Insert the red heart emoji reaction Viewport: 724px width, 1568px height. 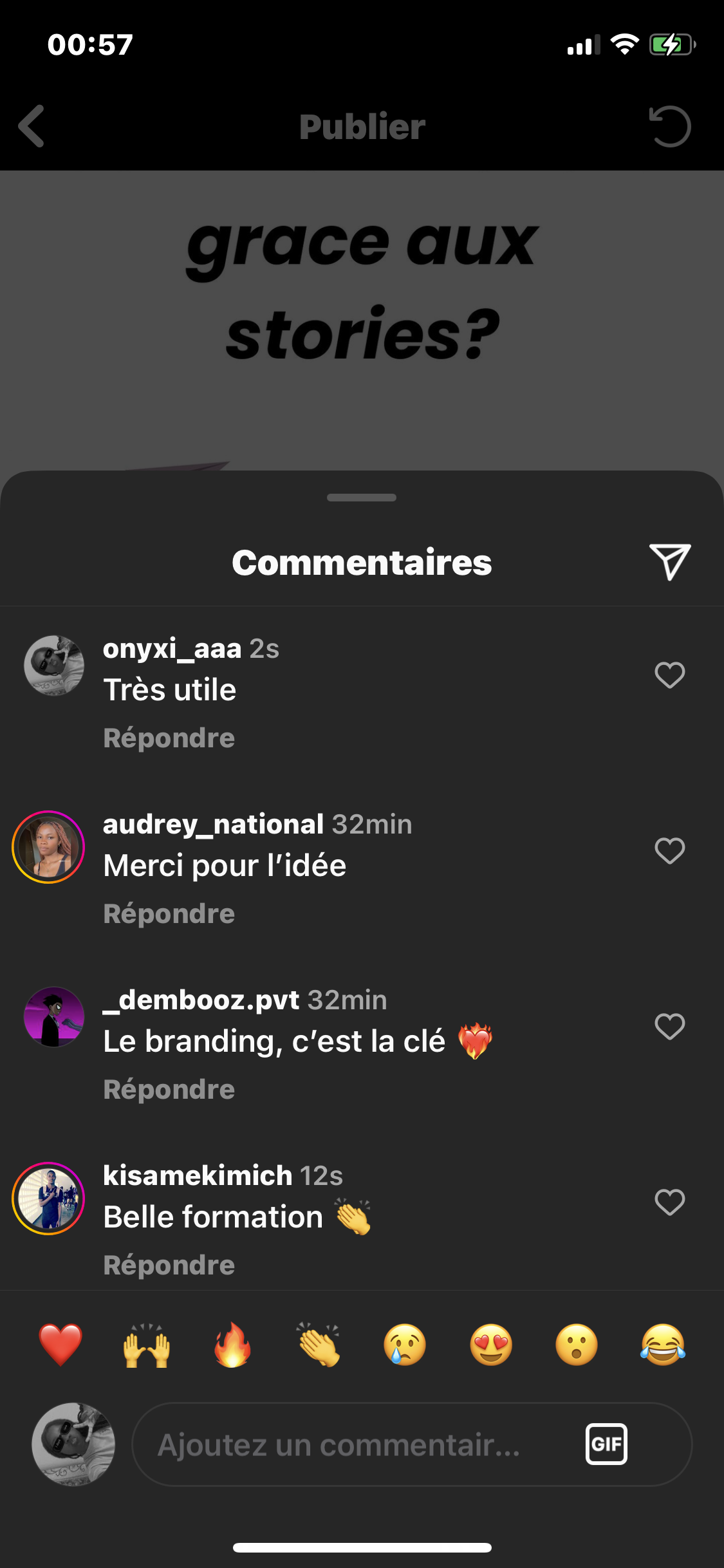[60, 1345]
